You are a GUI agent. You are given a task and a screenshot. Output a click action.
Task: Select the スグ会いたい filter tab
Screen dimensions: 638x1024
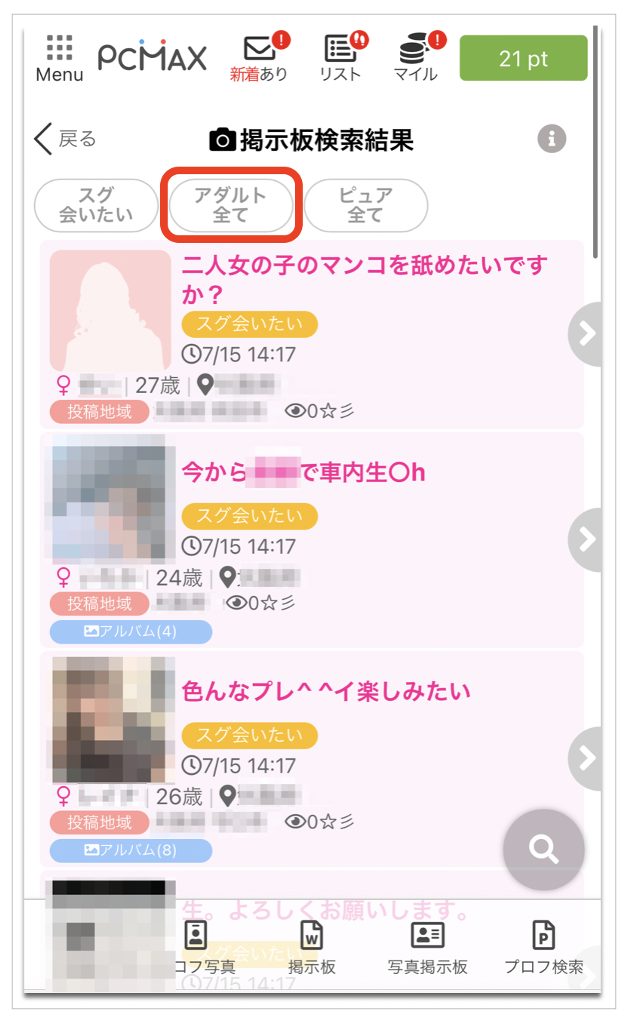(x=96, y=205)
